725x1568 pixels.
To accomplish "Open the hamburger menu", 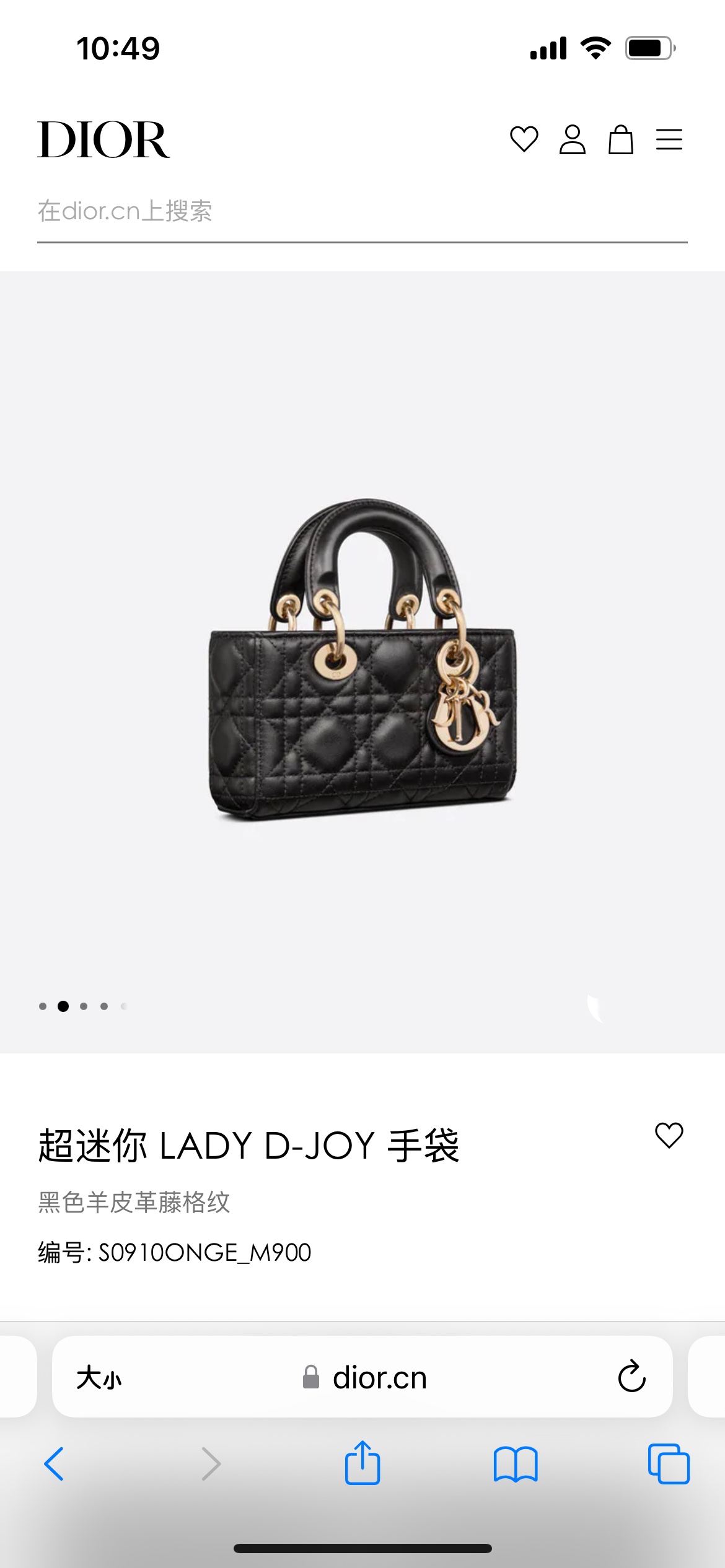I will click(x=669, y=139).
